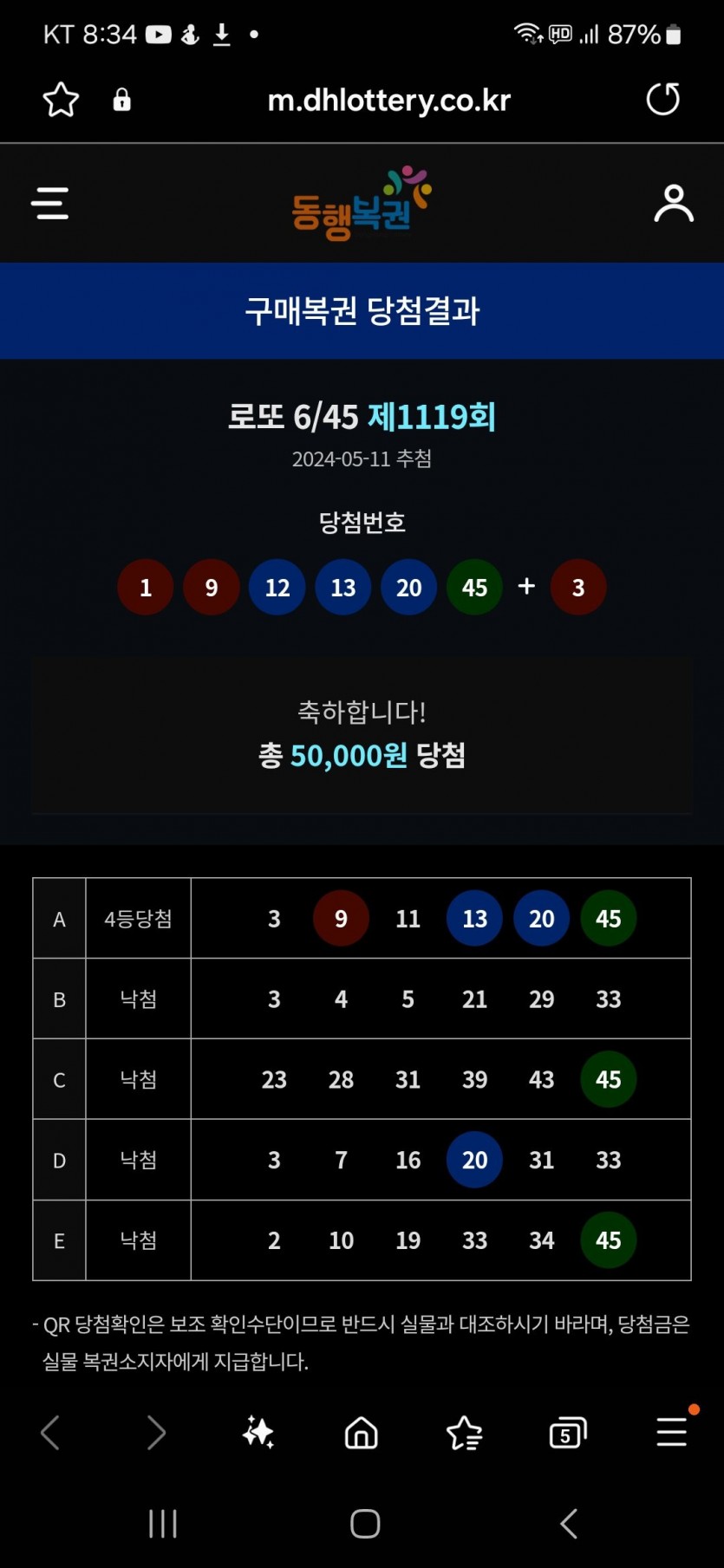
Task: Open the browser bookmarks list
Action: pyautogui.click(x=465, y=1433)
